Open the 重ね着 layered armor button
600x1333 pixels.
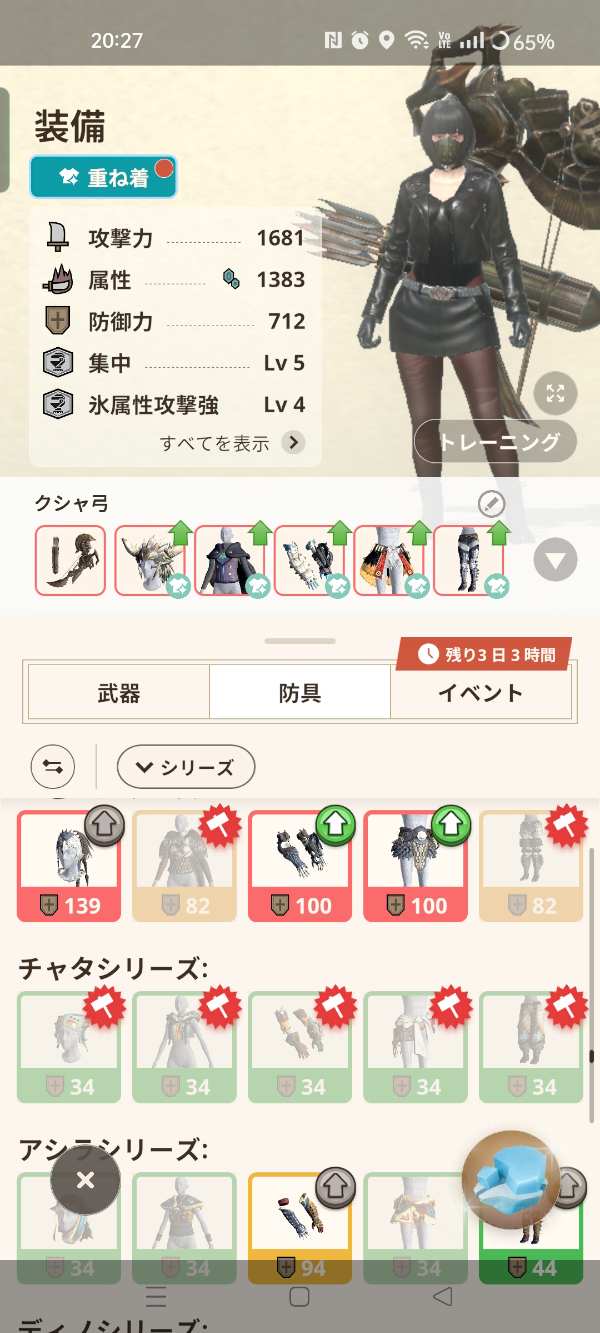pos(103,177)
